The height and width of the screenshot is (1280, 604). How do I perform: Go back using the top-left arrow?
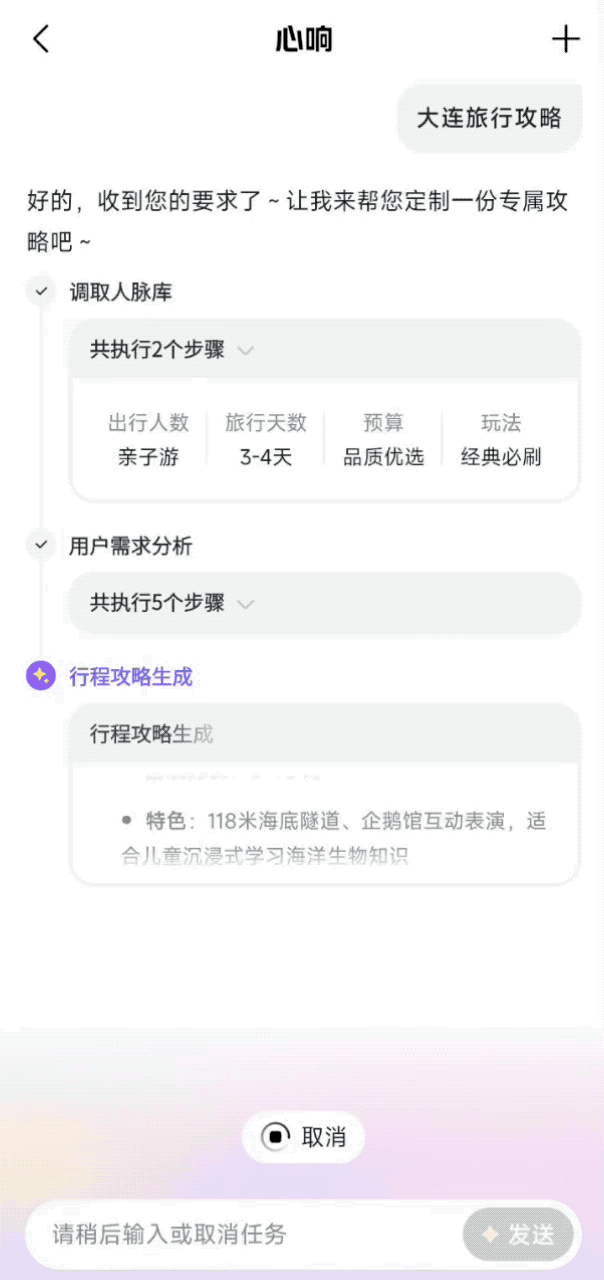[40, 40]
